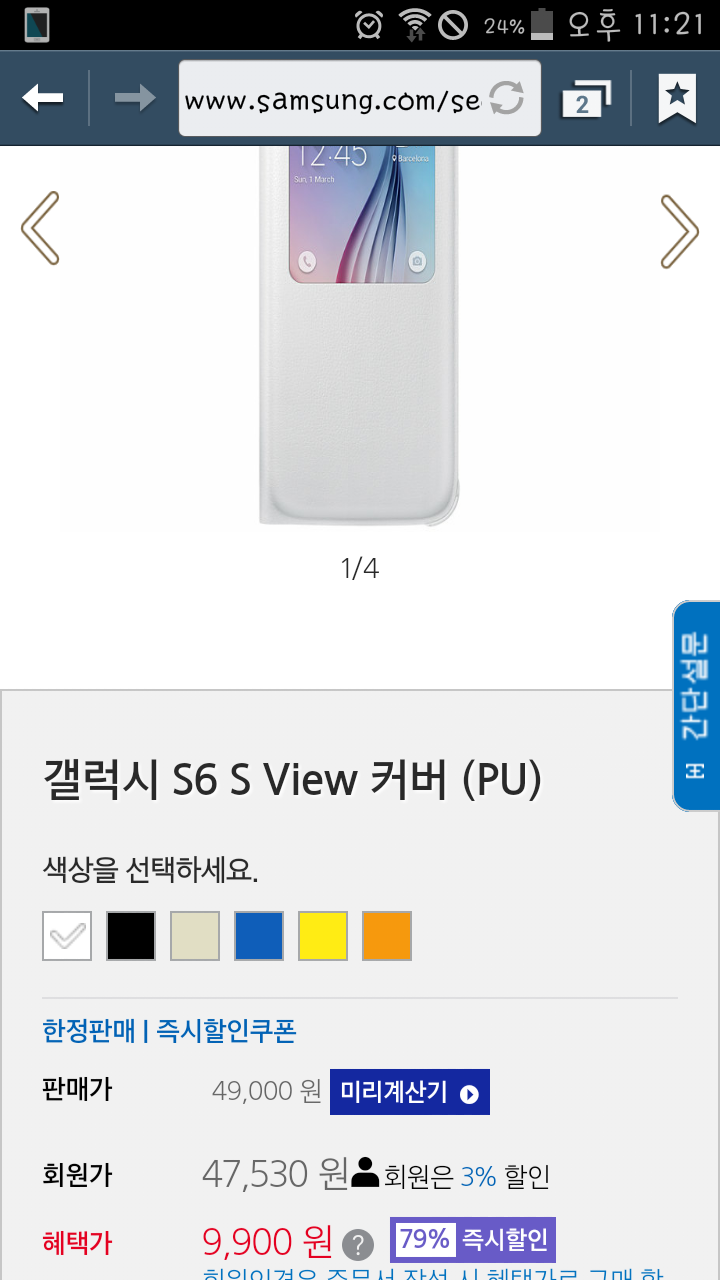Select the black color swatch
Screen dimensions: 720x1280
[131, 936]
